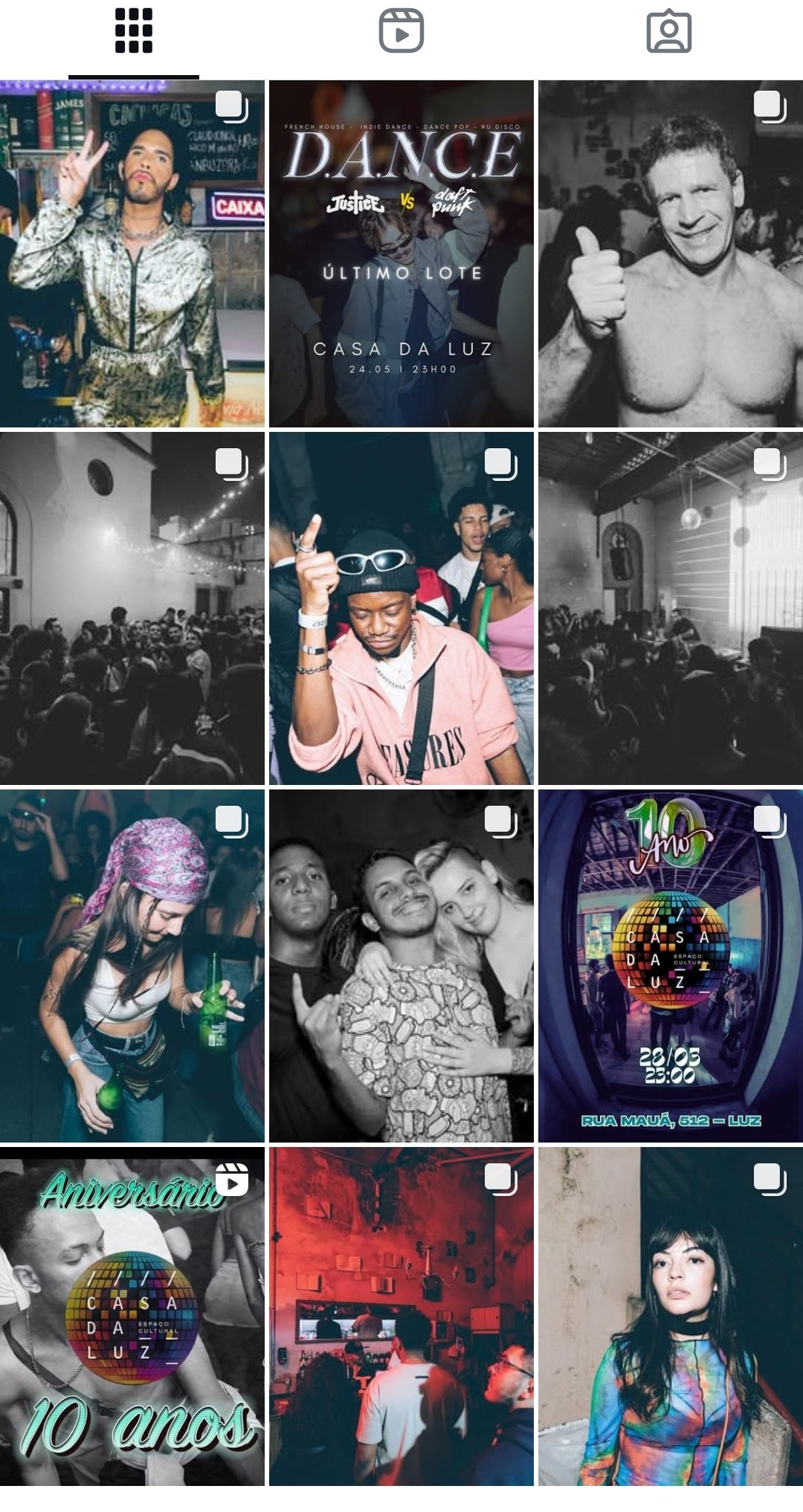Viewport: 803px width, 1512px height.
Task: Open the DANCE Justice vs Daft Punk post
Action: [401, 253]
